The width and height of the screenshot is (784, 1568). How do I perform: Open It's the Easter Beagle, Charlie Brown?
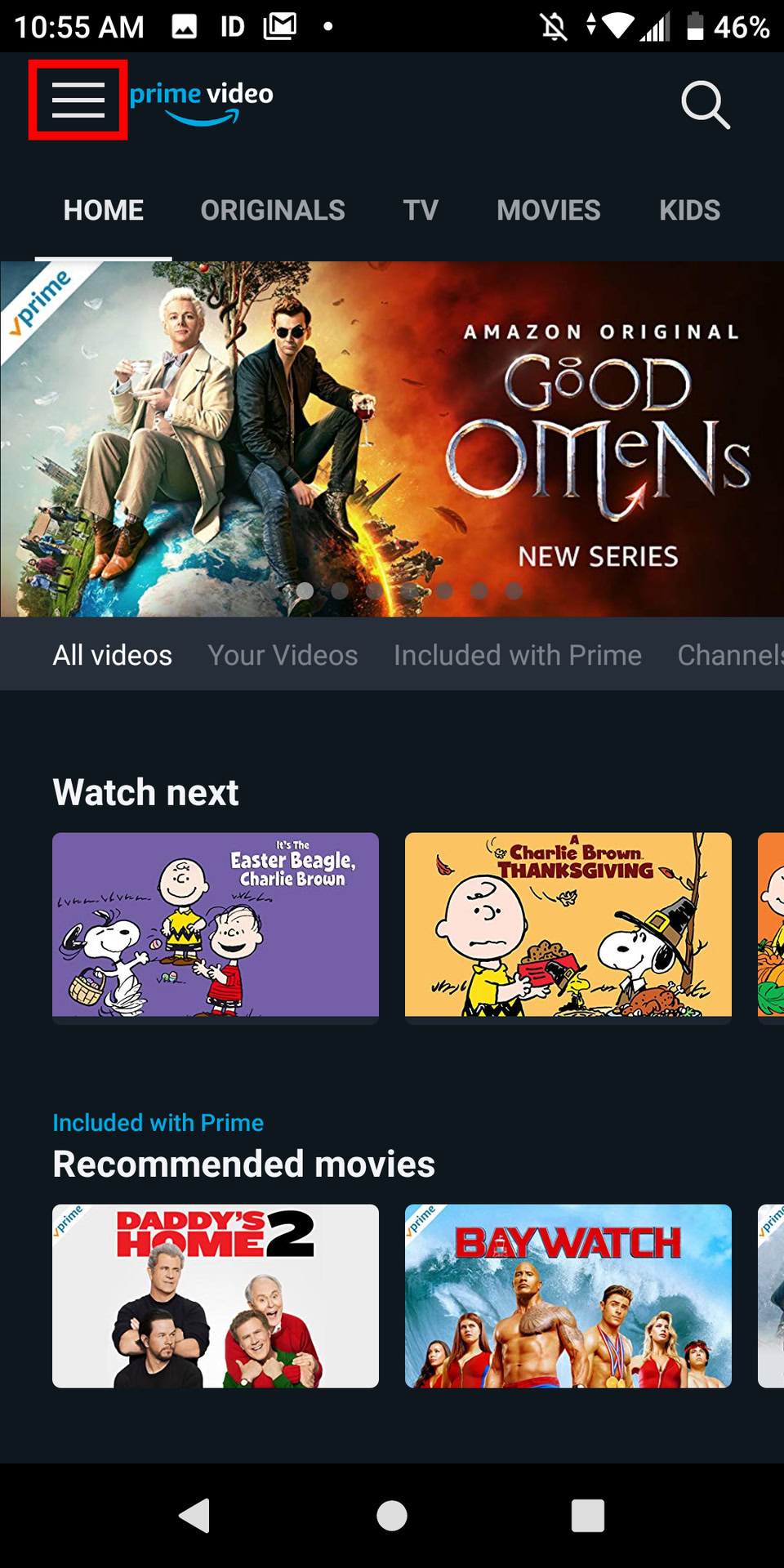[216, 924]
